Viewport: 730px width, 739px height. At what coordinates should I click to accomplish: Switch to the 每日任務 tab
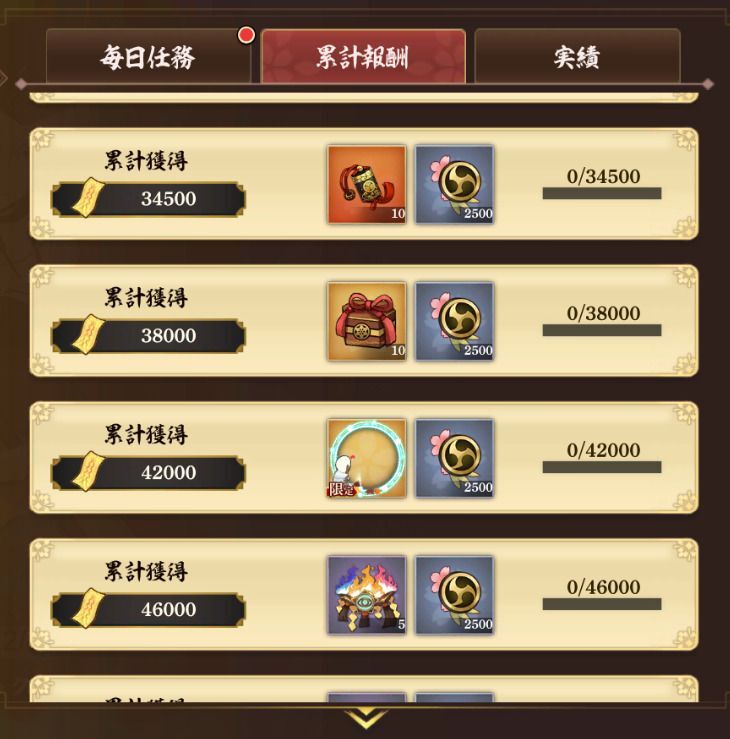click(147, 57)
